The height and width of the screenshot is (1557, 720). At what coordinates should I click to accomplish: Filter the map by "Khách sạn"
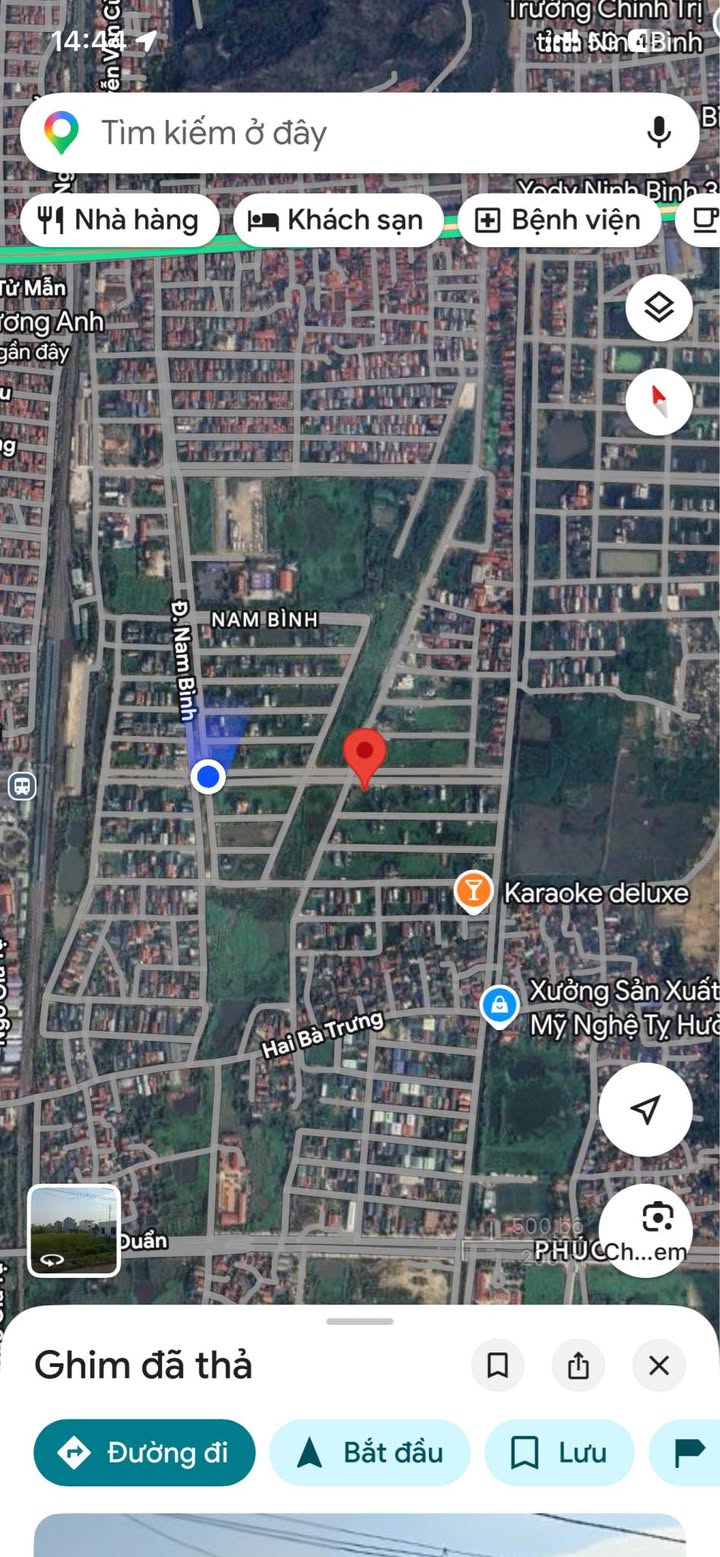coord(337,221)
